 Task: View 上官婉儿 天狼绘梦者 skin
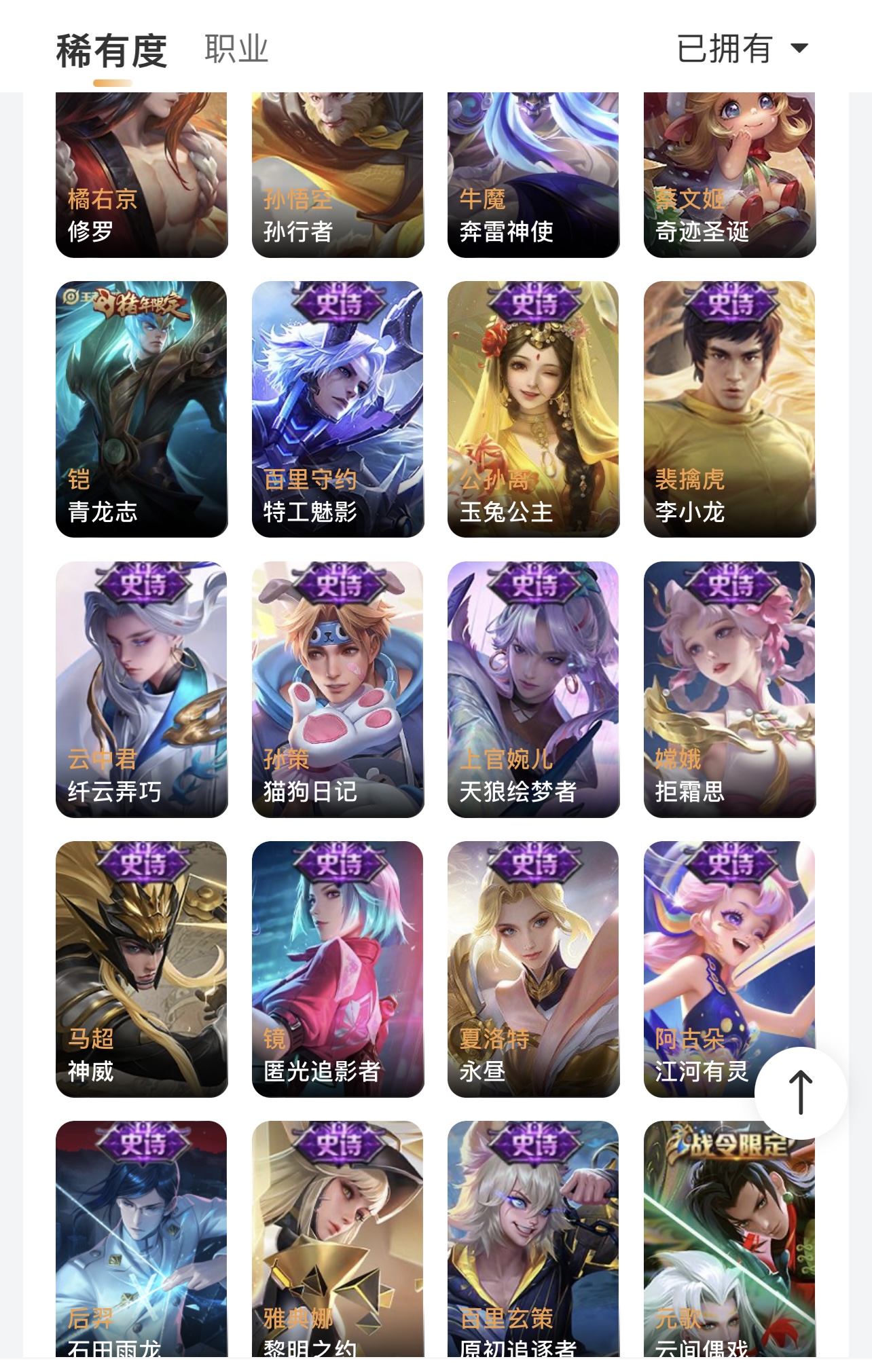click(533, 689)
